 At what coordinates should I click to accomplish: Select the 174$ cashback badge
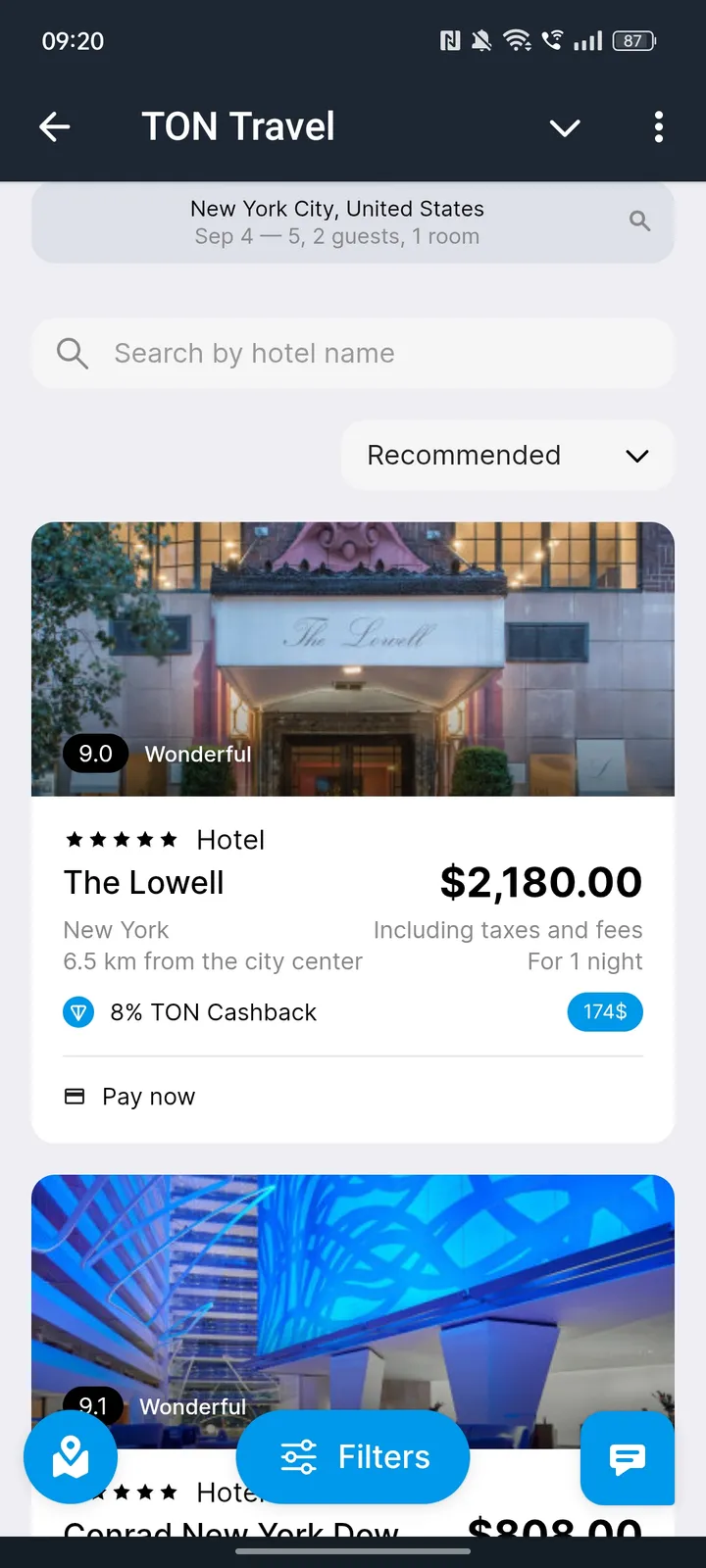click(x=605, y=1011)
